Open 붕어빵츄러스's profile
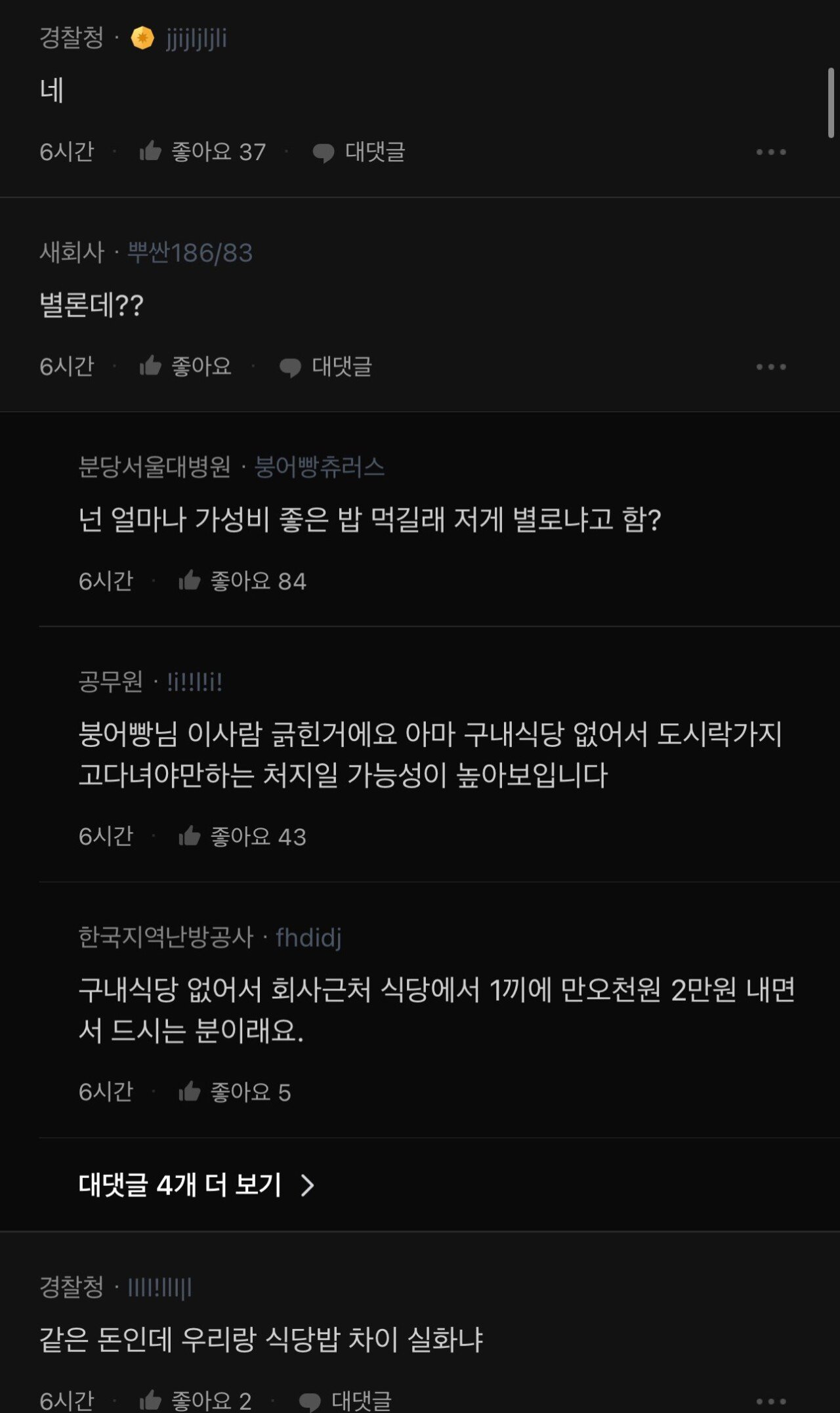The image size is (840, 1413). point(319,467)
